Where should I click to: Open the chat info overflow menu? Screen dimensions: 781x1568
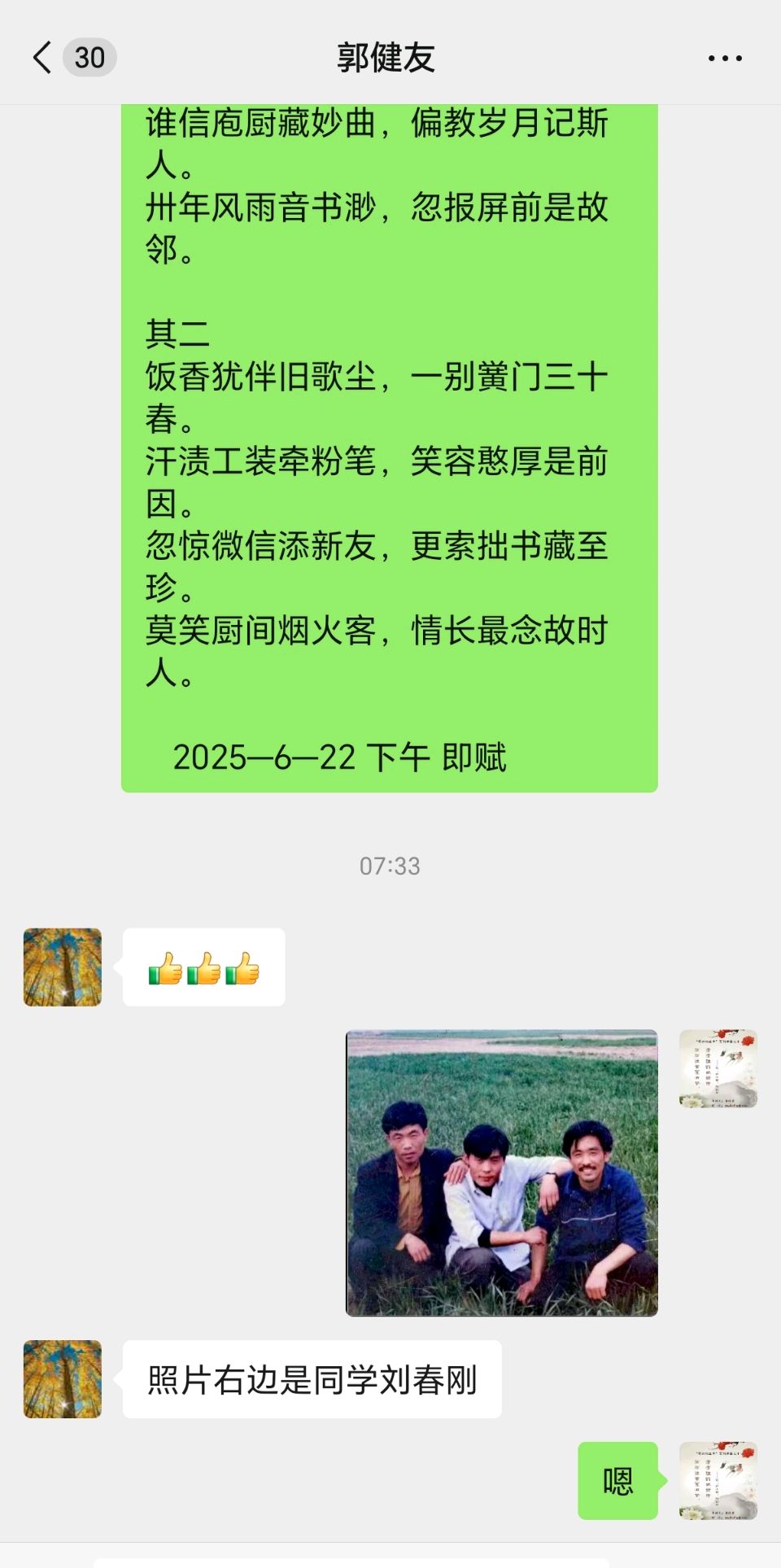pyautogui.click(x=725, y=59)
